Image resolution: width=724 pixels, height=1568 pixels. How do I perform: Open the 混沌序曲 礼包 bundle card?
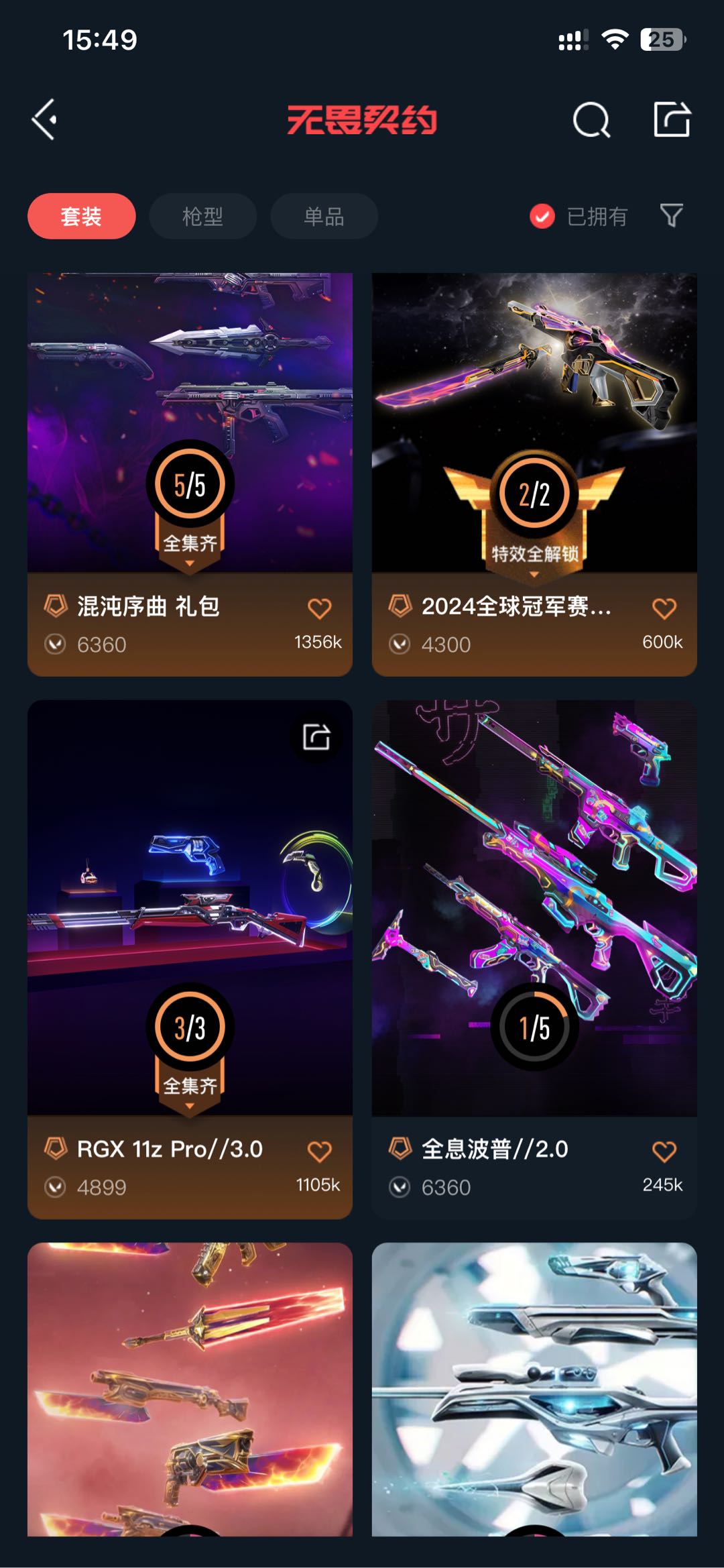coord(190,423)
